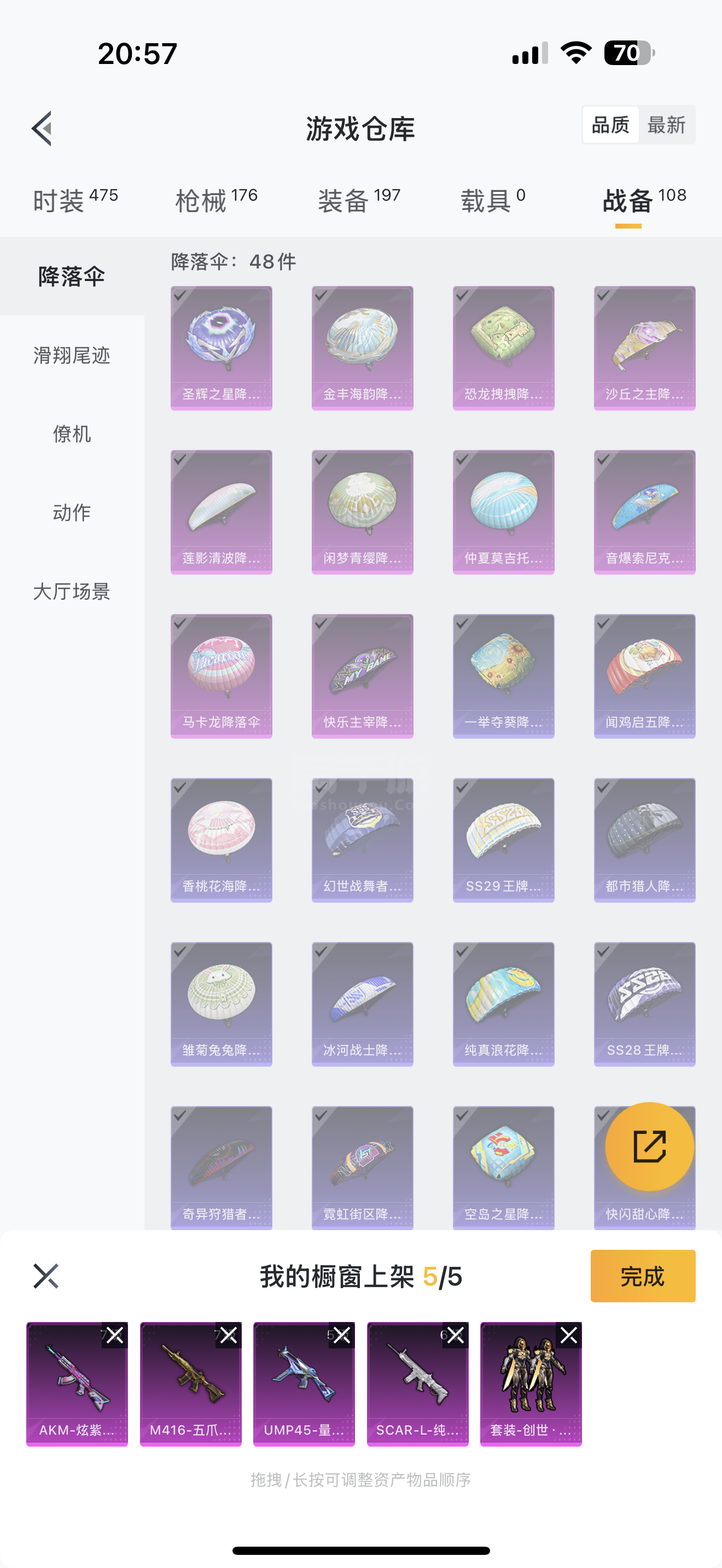Open the 动作 category
This screenshot has width=722, height=1568.
(72, 512)
